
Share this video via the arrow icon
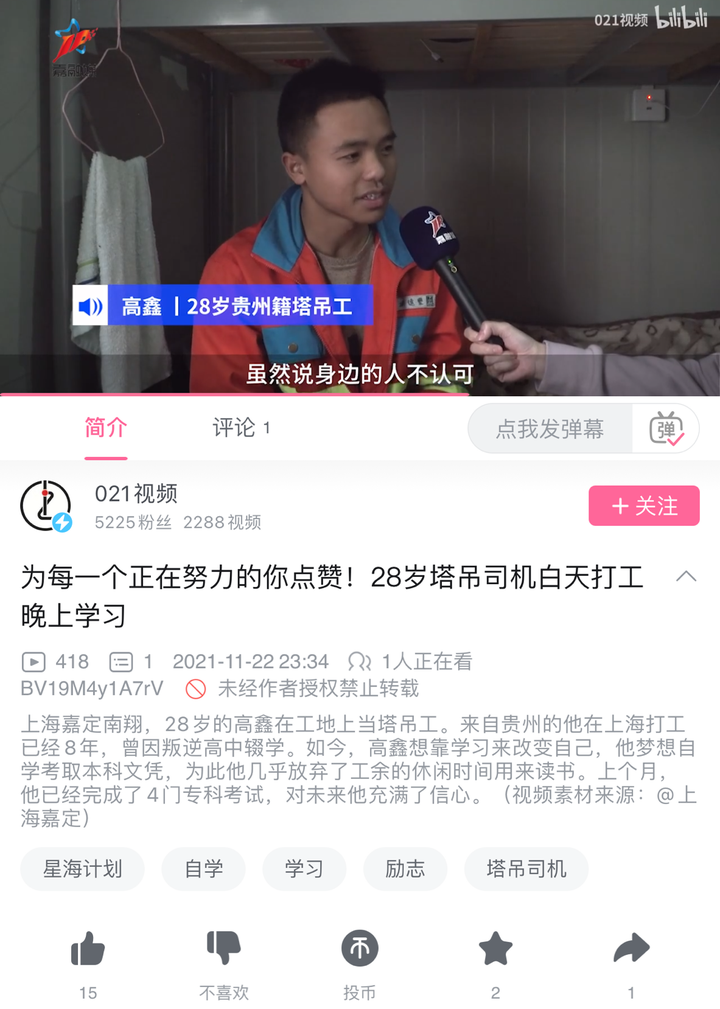click(631, 949)
